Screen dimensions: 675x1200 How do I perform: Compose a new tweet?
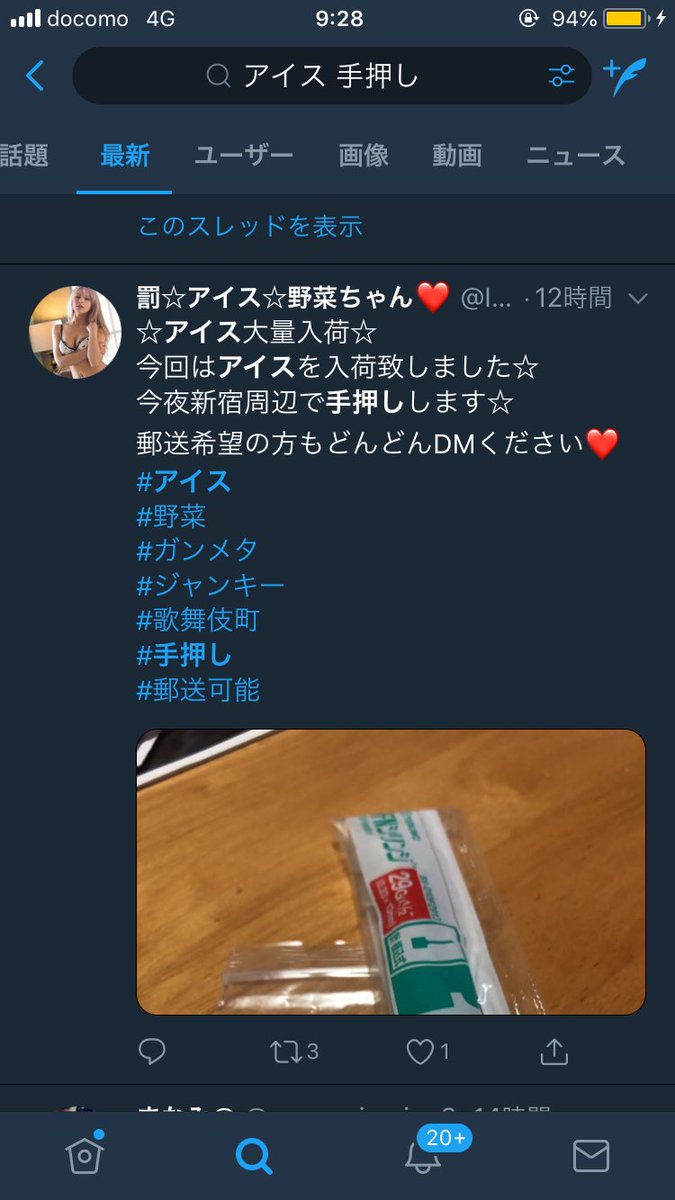626,75
